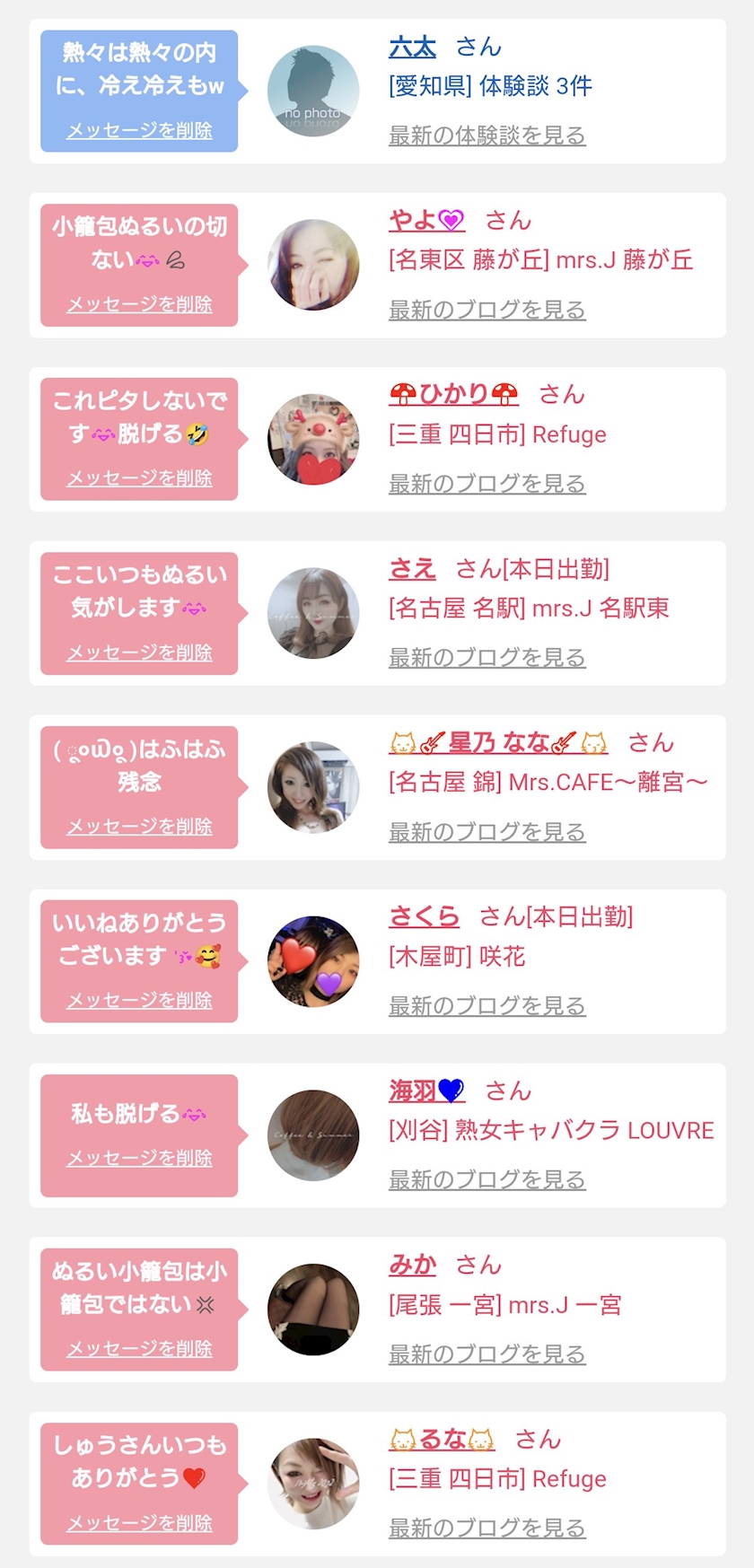This screenshot has height=1568, width=754.
Task: Delete the message これピタしないです
Action: tap(139, 479)
